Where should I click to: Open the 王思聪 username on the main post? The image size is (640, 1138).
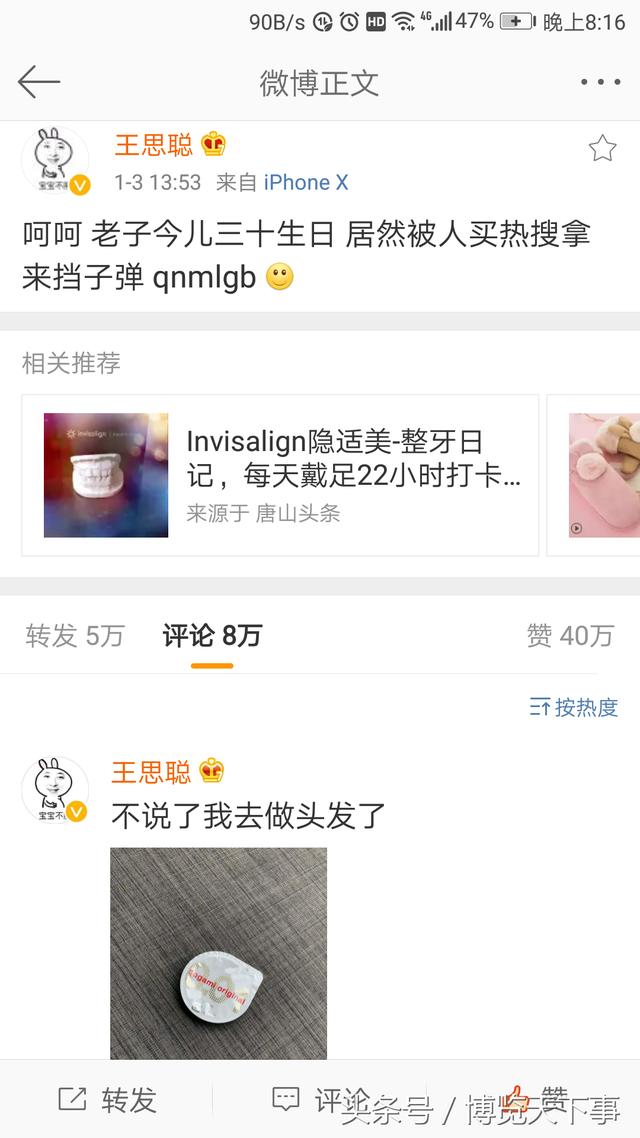point(153,146)
